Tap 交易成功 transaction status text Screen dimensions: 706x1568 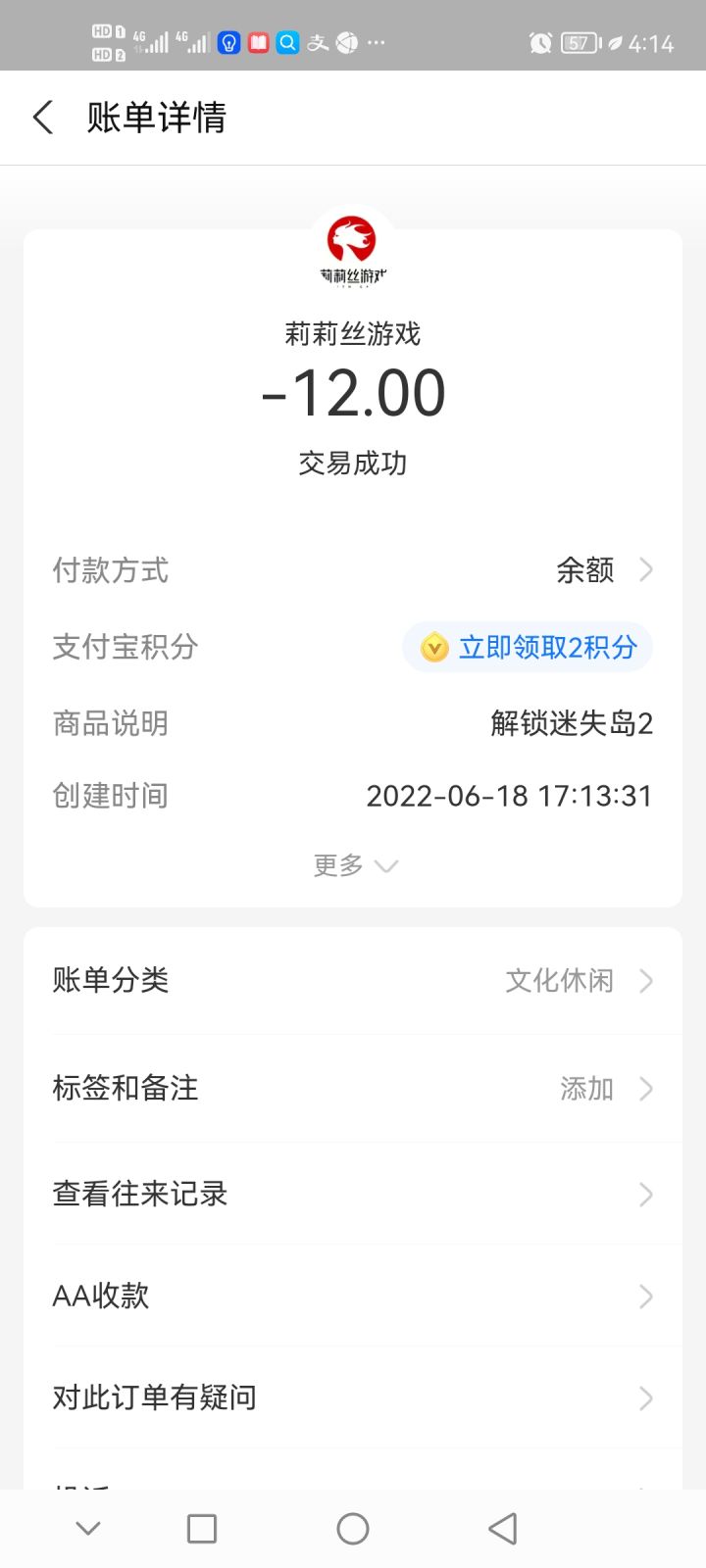(353, 463)
